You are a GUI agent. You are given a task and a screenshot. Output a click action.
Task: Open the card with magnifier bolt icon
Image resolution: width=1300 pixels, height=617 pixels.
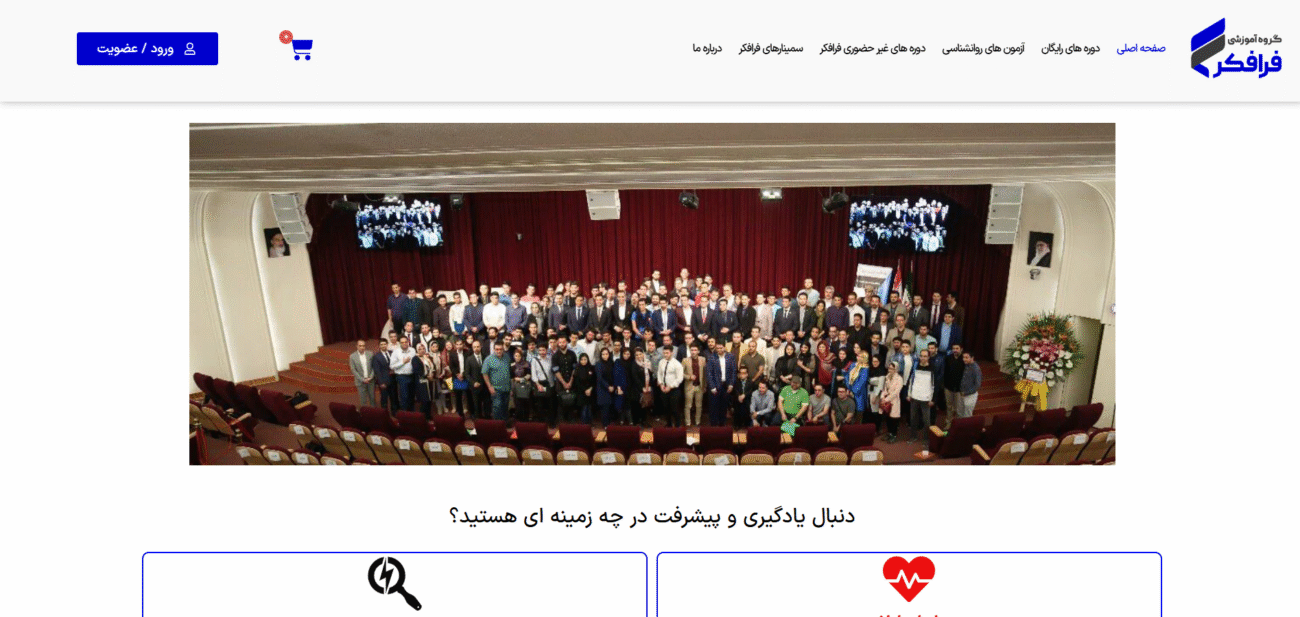[394, 585]
